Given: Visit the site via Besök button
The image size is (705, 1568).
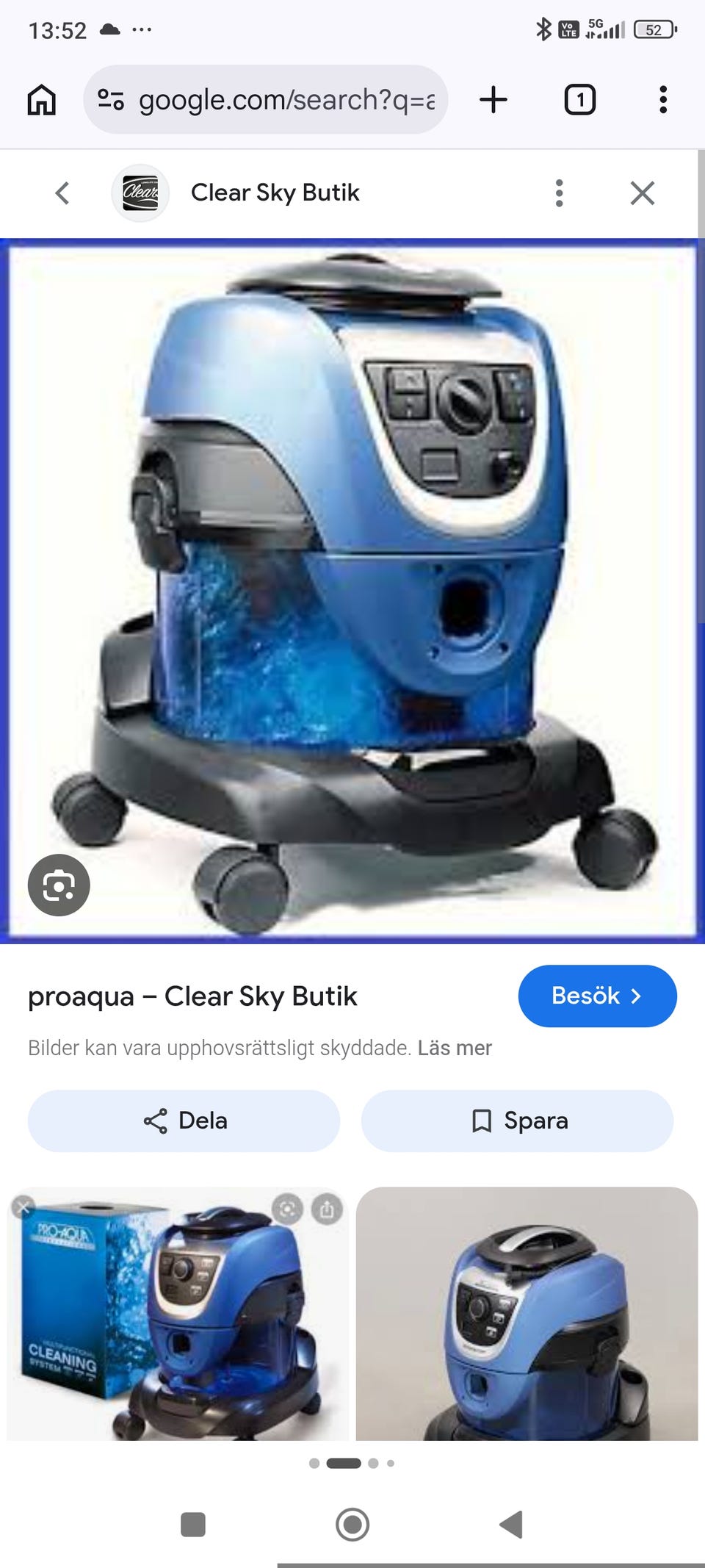Looking at the screenshot, I should click(598, 996).
